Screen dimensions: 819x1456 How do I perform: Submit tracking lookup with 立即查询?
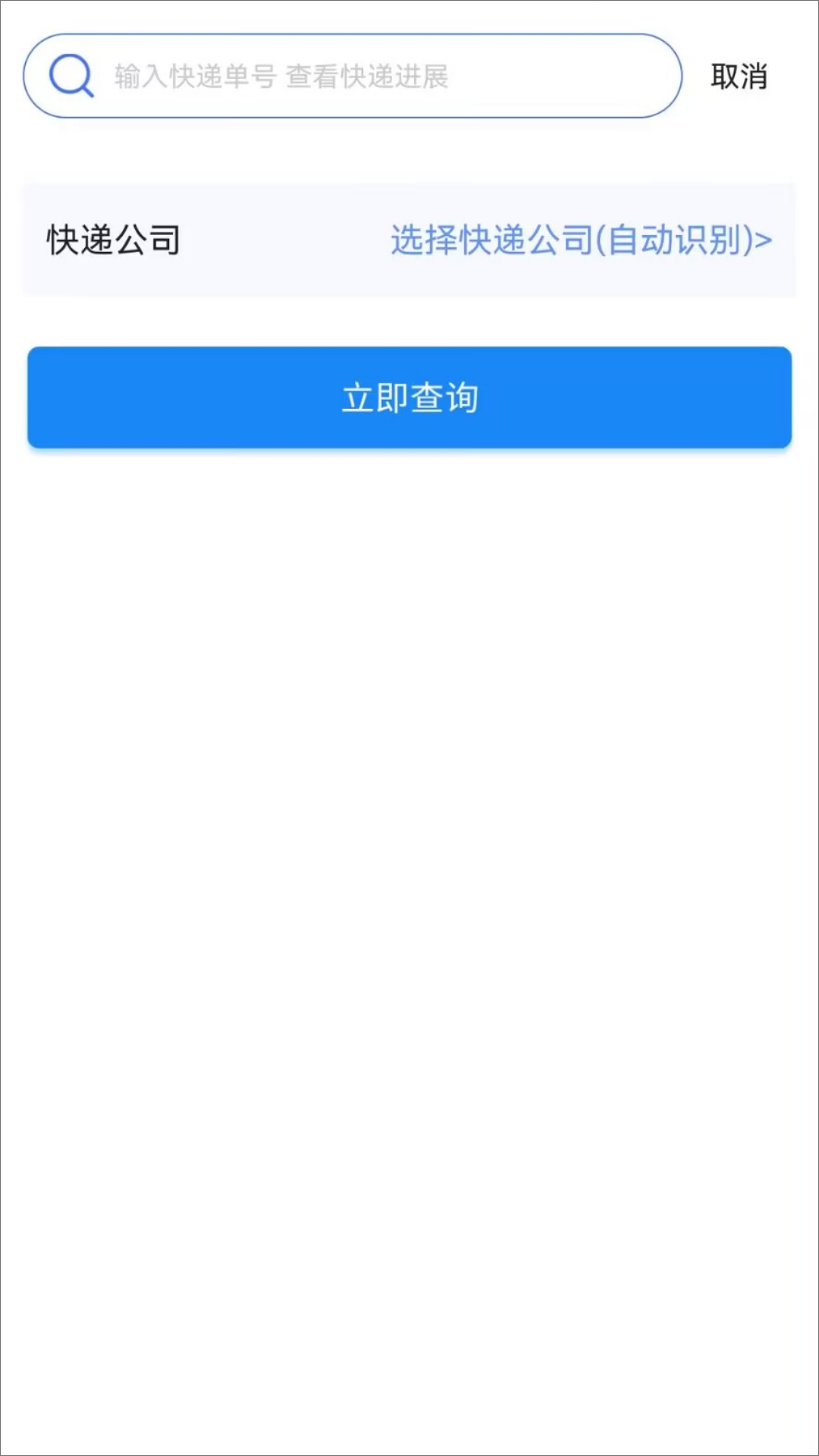click(409, 397)
